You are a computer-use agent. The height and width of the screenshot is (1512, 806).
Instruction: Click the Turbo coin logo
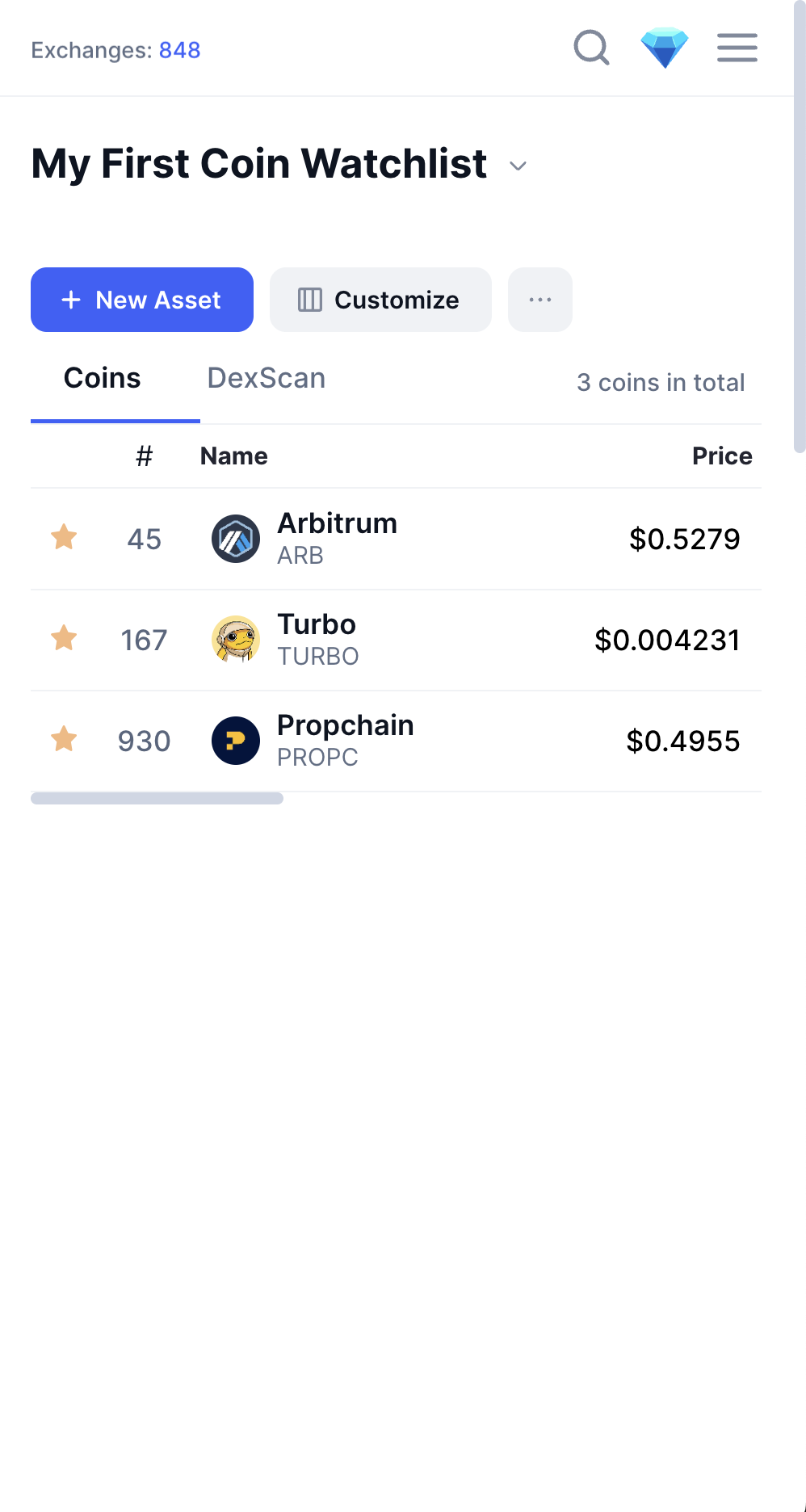235,639
